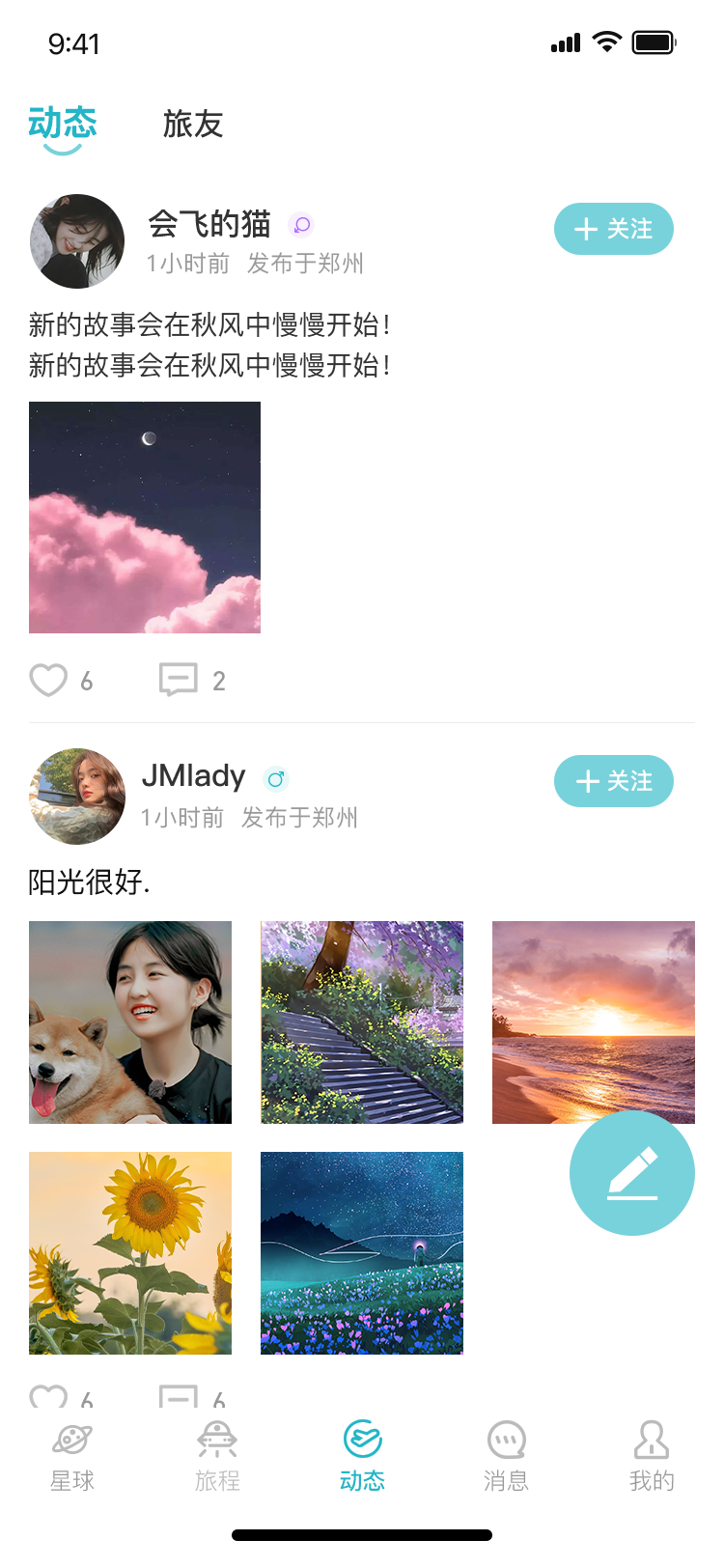Open the purple garden stairs photo
Viewport: 724px width, 1568px height.
362,1022
